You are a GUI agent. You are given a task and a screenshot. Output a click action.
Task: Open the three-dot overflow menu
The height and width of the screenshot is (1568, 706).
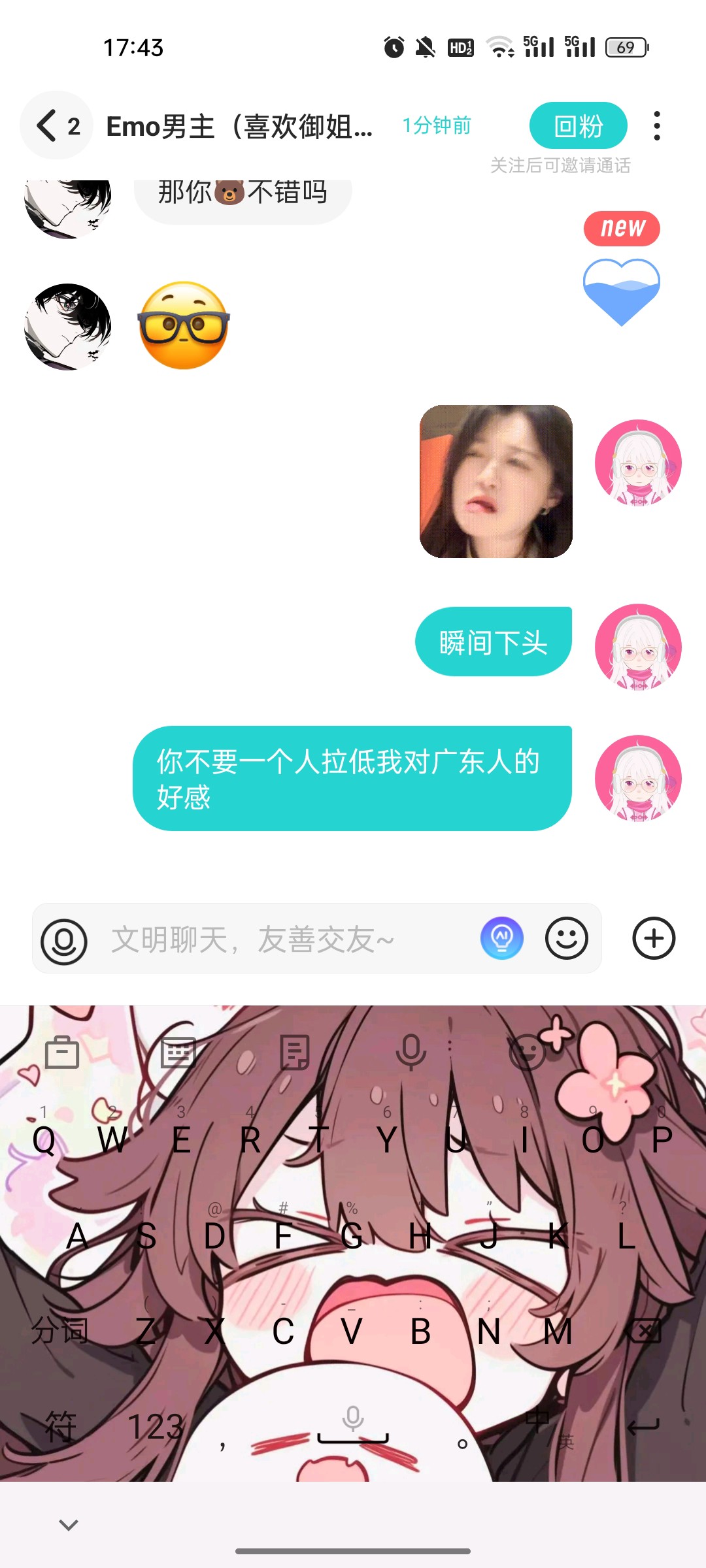657,125
